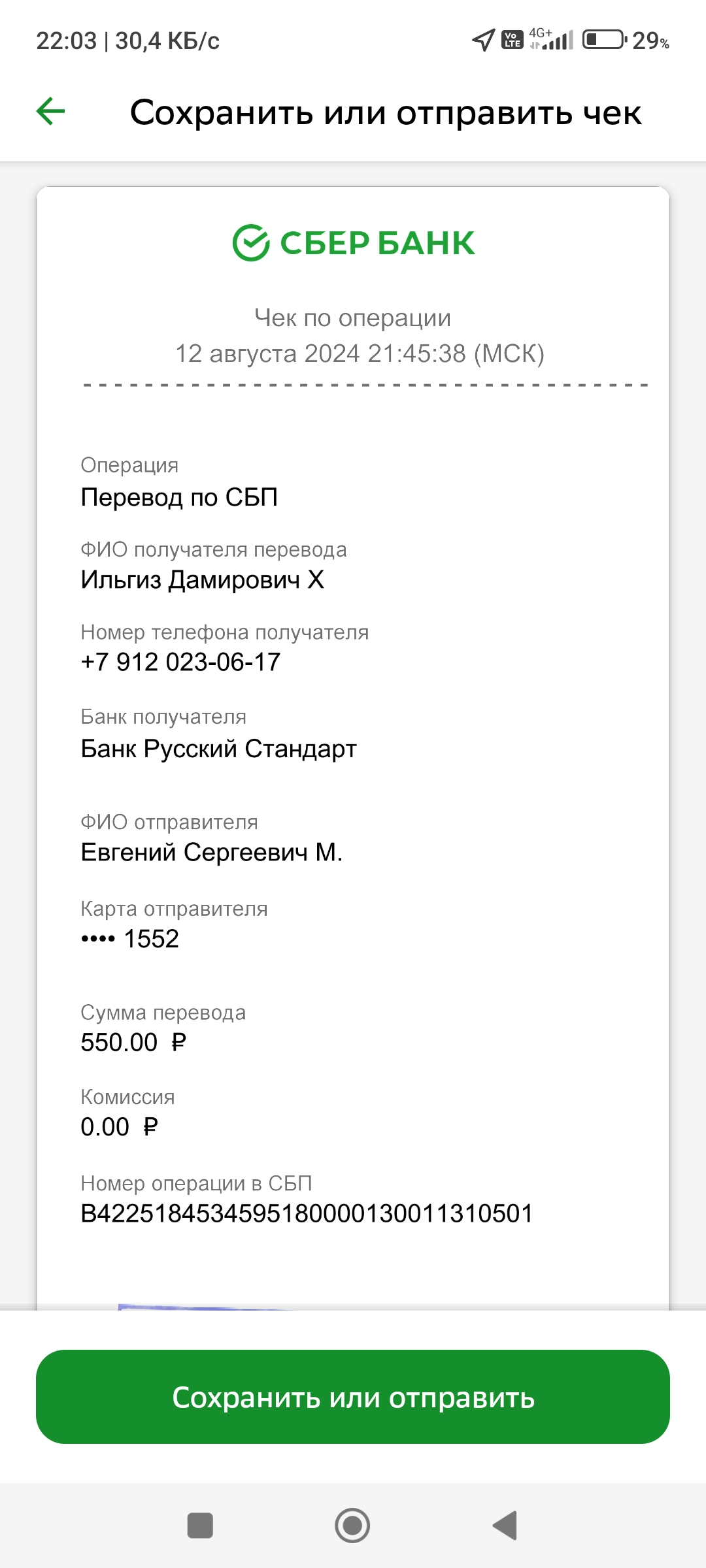This screenshot has width=706, height=1568.
Task: Go back using the green arrow
Action: 50,111
